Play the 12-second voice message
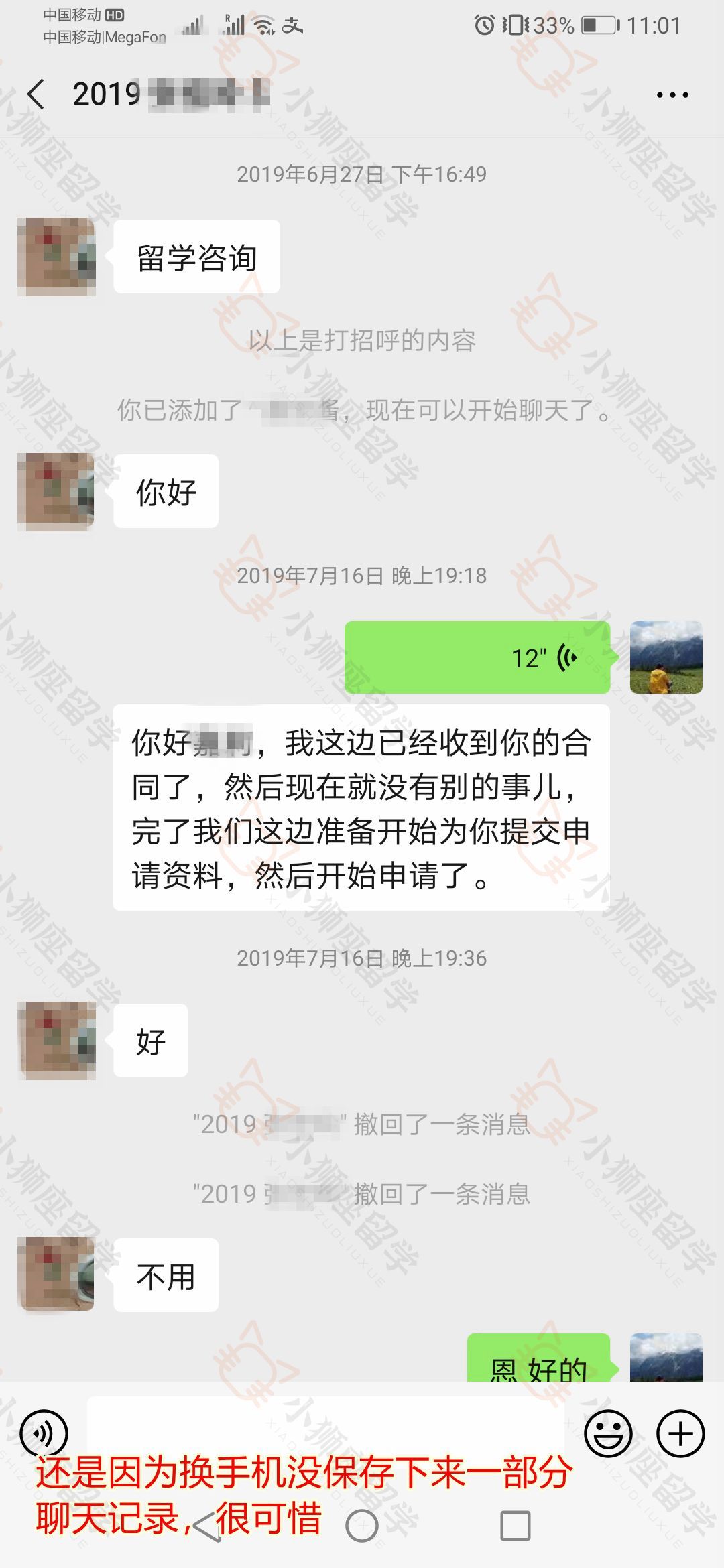The height and width of the screenshot is (1568, 724). pyautogui.click(x=477, y=657)
